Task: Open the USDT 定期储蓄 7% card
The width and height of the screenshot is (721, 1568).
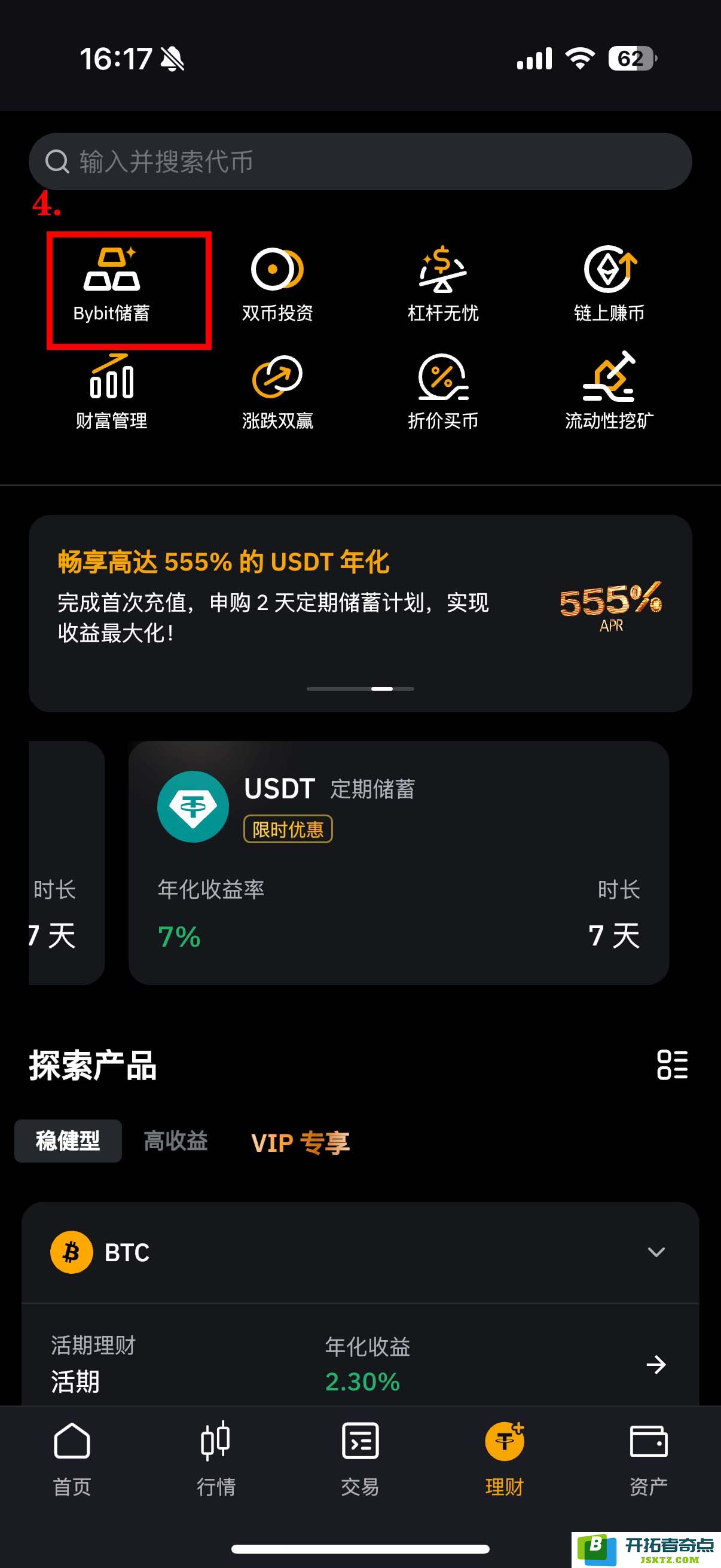Action: click(399, 862)
